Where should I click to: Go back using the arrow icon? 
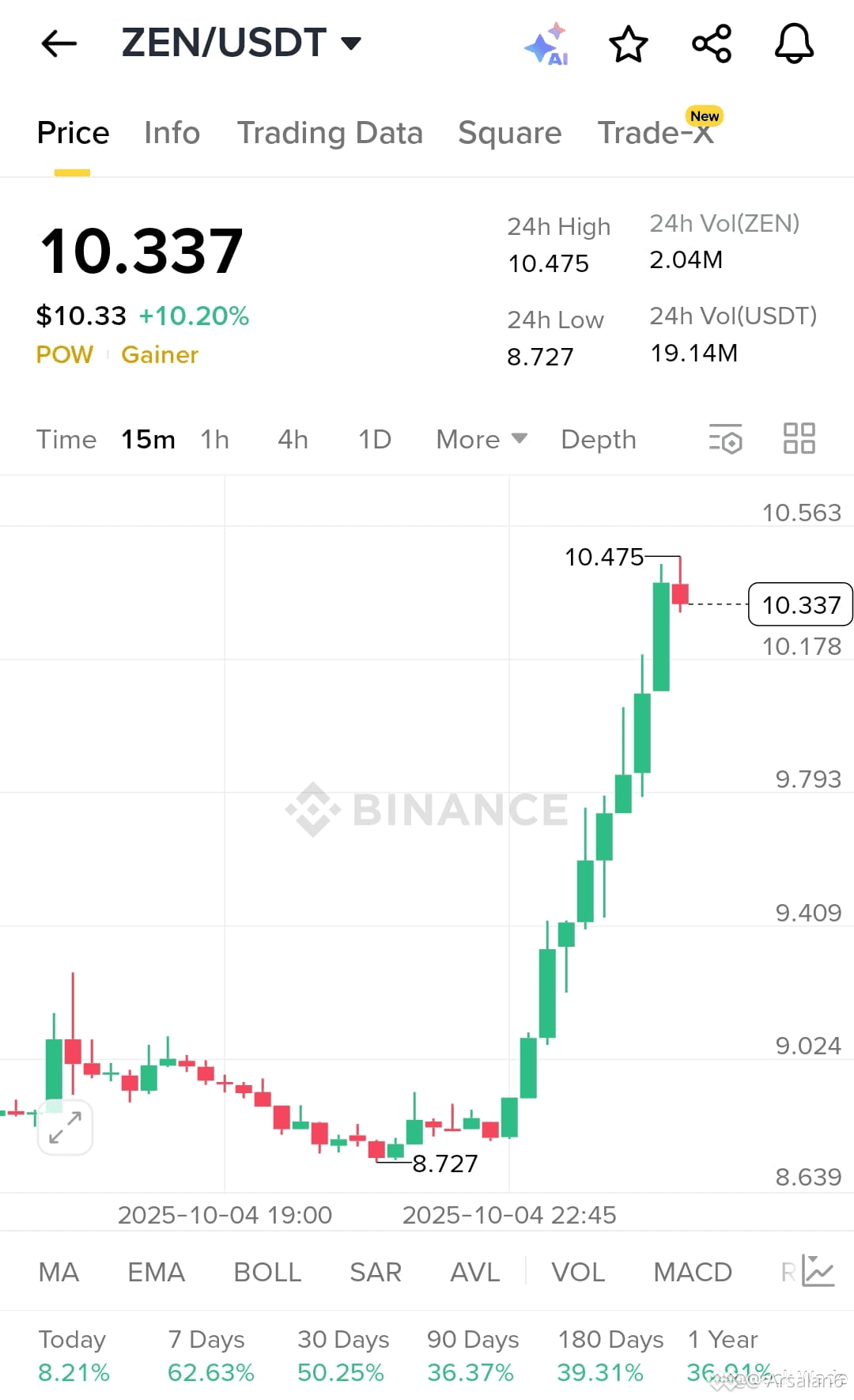point(59,44)
